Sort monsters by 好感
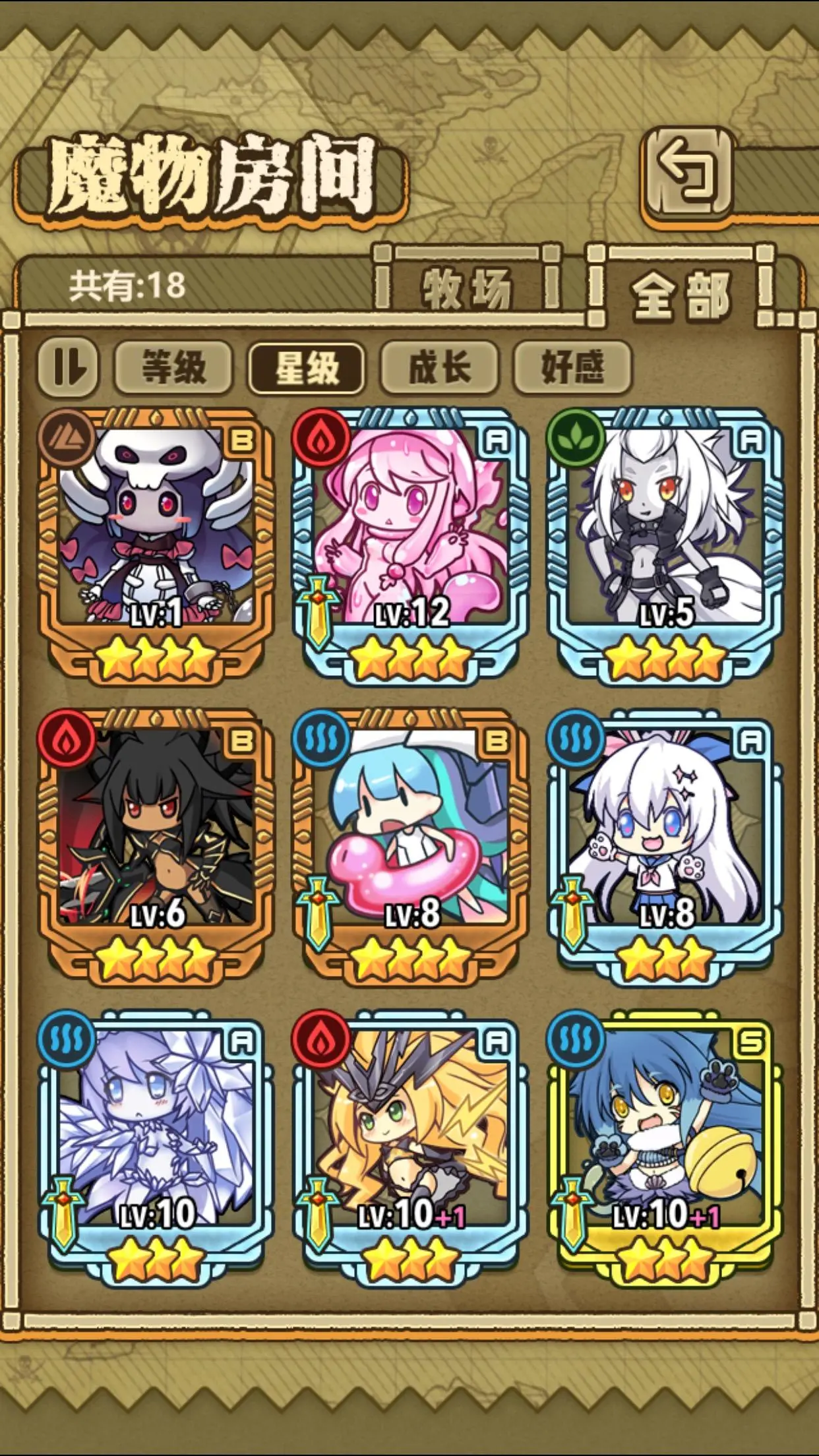This screenshot has height=1456, width=819. tap(572, 367)
